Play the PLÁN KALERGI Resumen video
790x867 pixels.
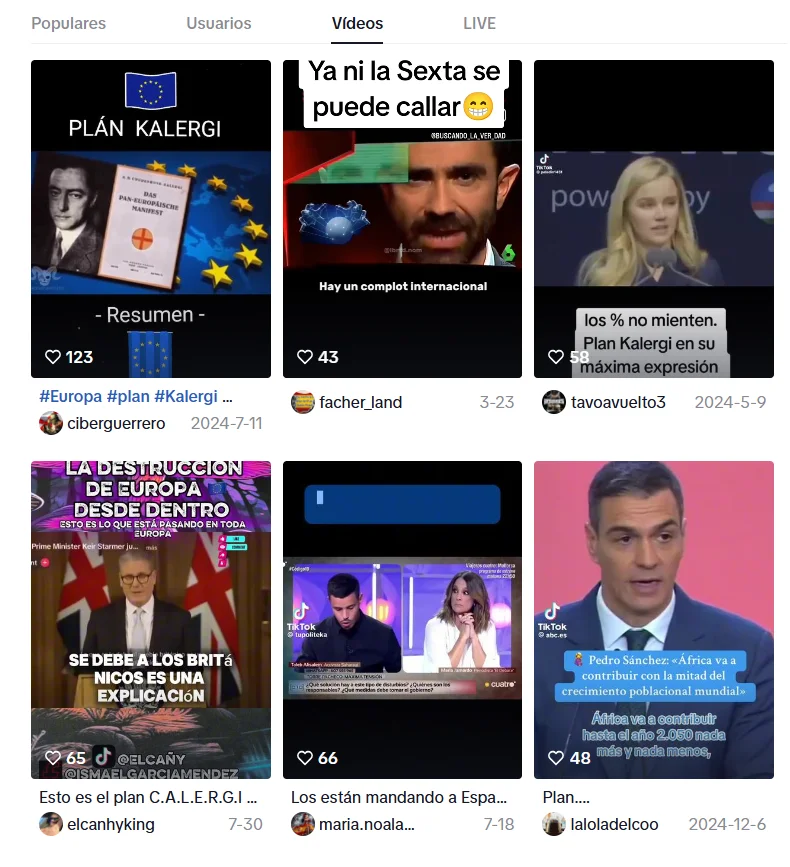[x=151, y=218]
